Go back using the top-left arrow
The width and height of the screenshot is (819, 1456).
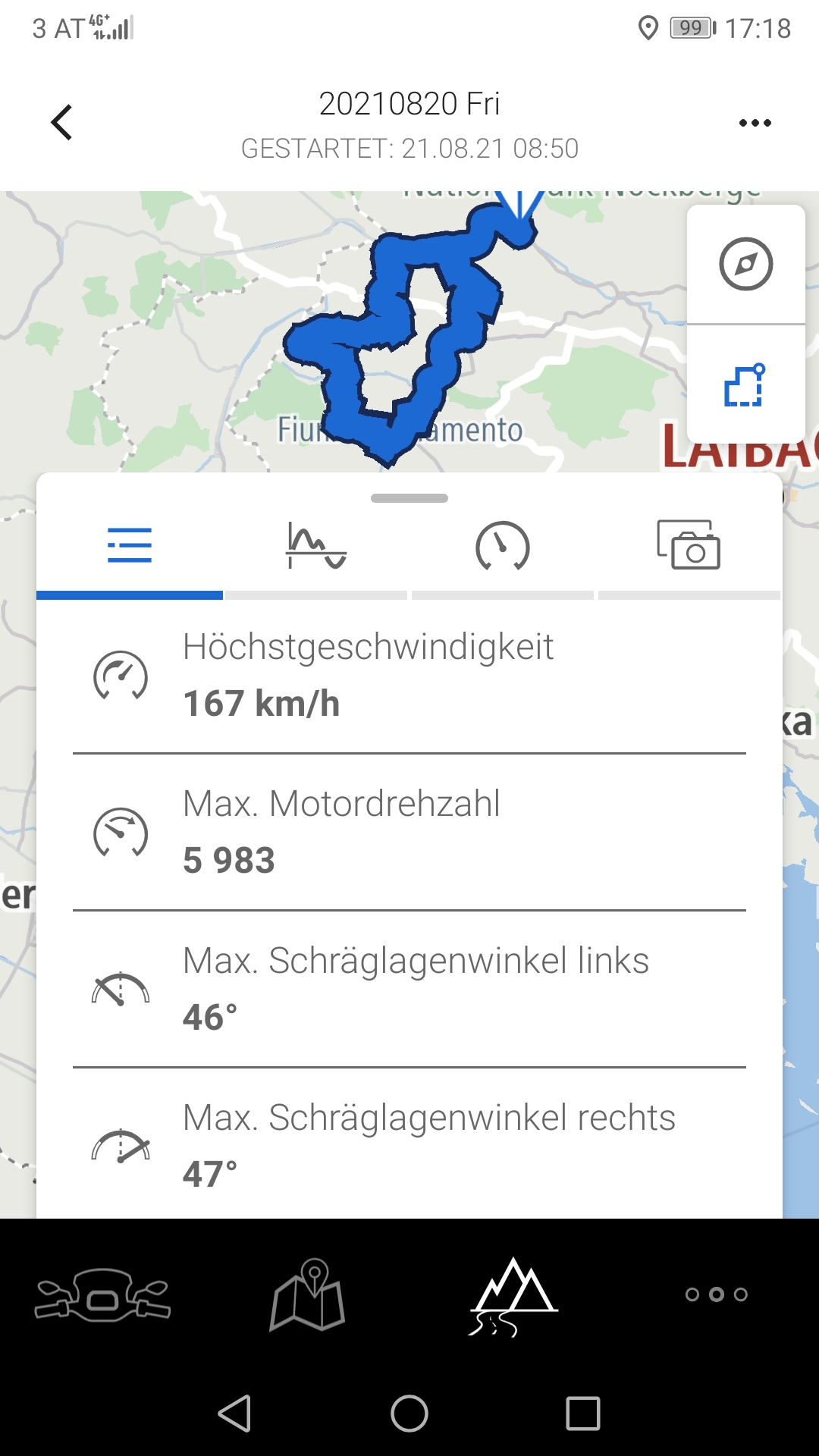coord(62,122)
